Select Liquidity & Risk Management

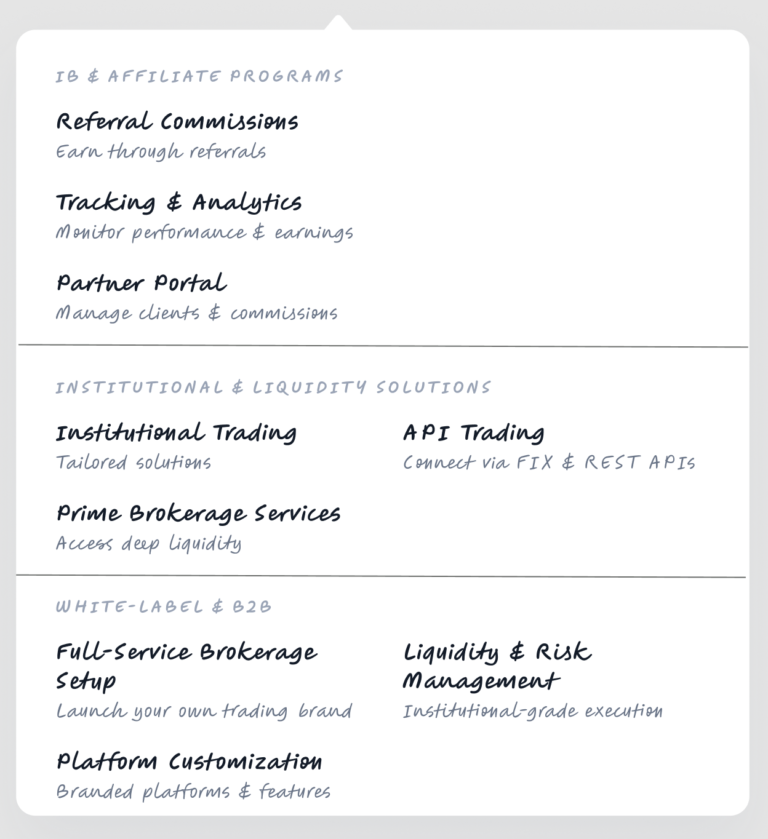pos(496,666)
